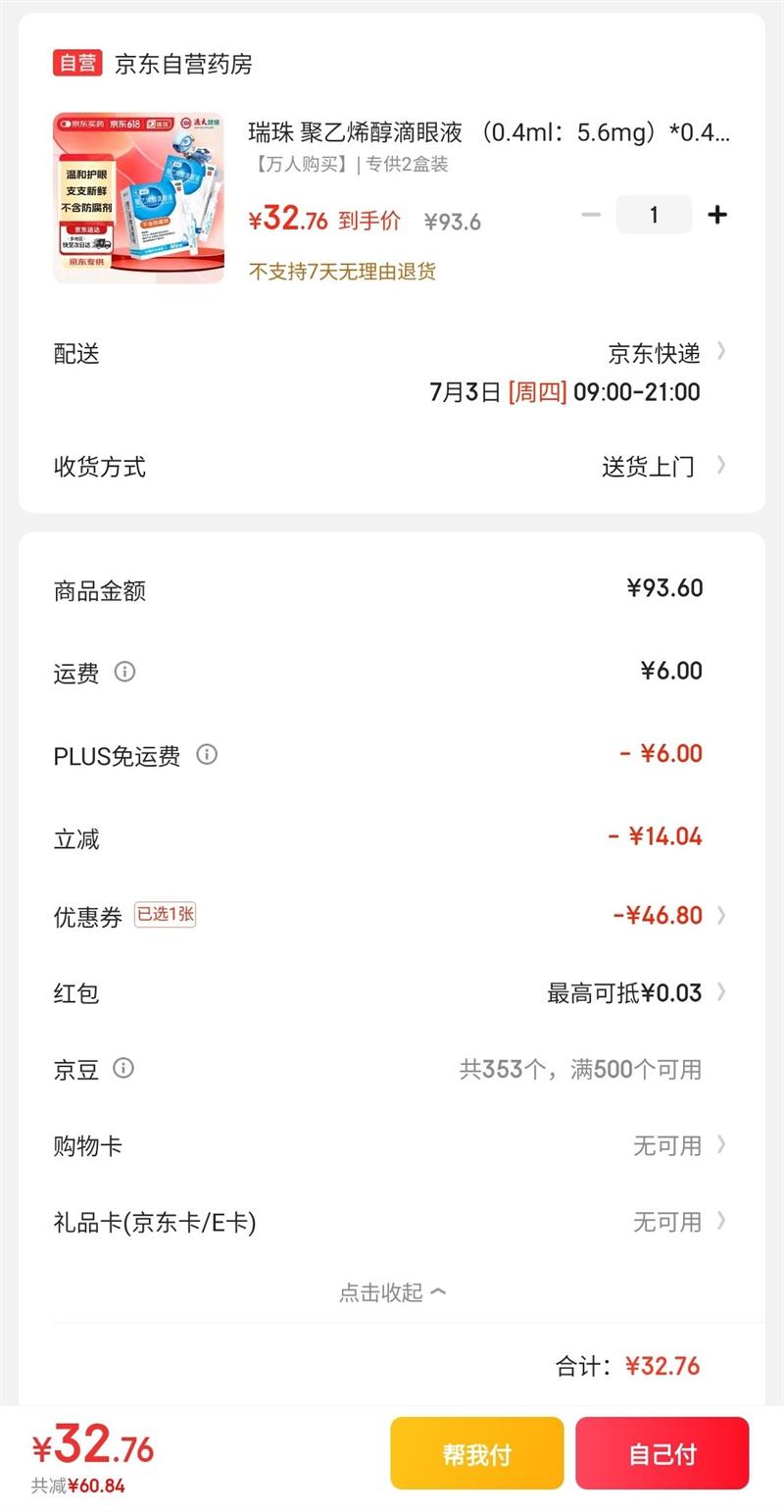Screen dimensions: 784x1512
Task: Collapse details via 点击收起
Action: [392, 1292]
